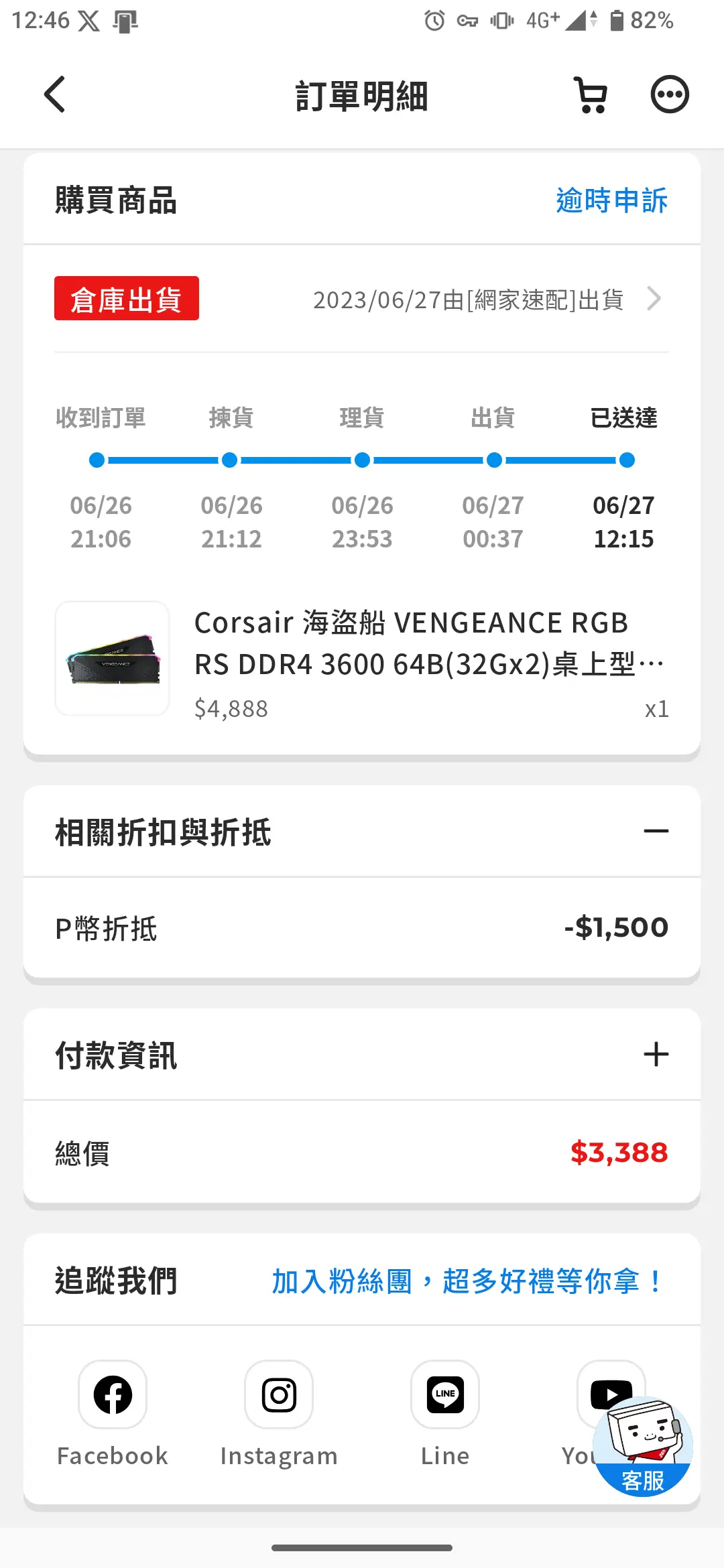724x1568 pixels.
Task: Open the Line account
Action: click(x=445, y=1395)
